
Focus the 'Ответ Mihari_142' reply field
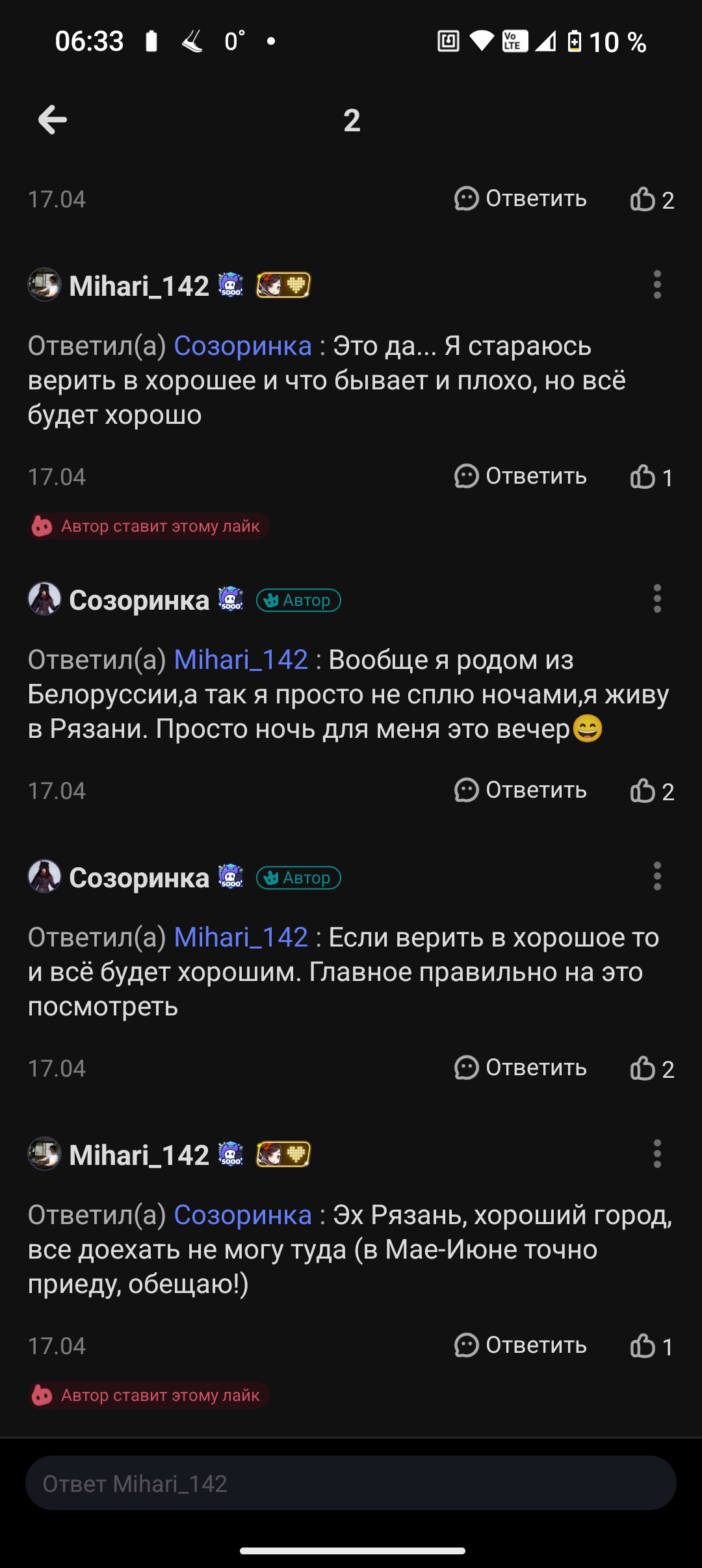[351, 1483]
